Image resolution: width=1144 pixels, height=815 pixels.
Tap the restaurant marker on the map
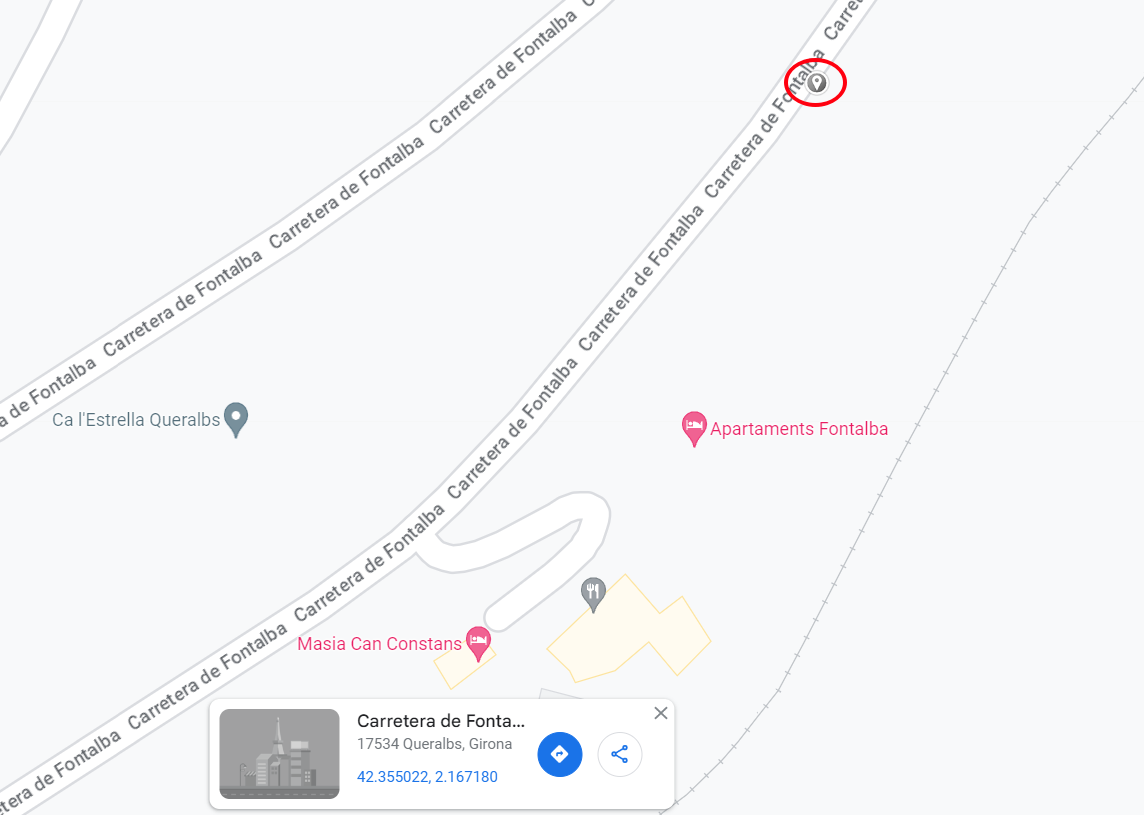(x=593, y=593)
